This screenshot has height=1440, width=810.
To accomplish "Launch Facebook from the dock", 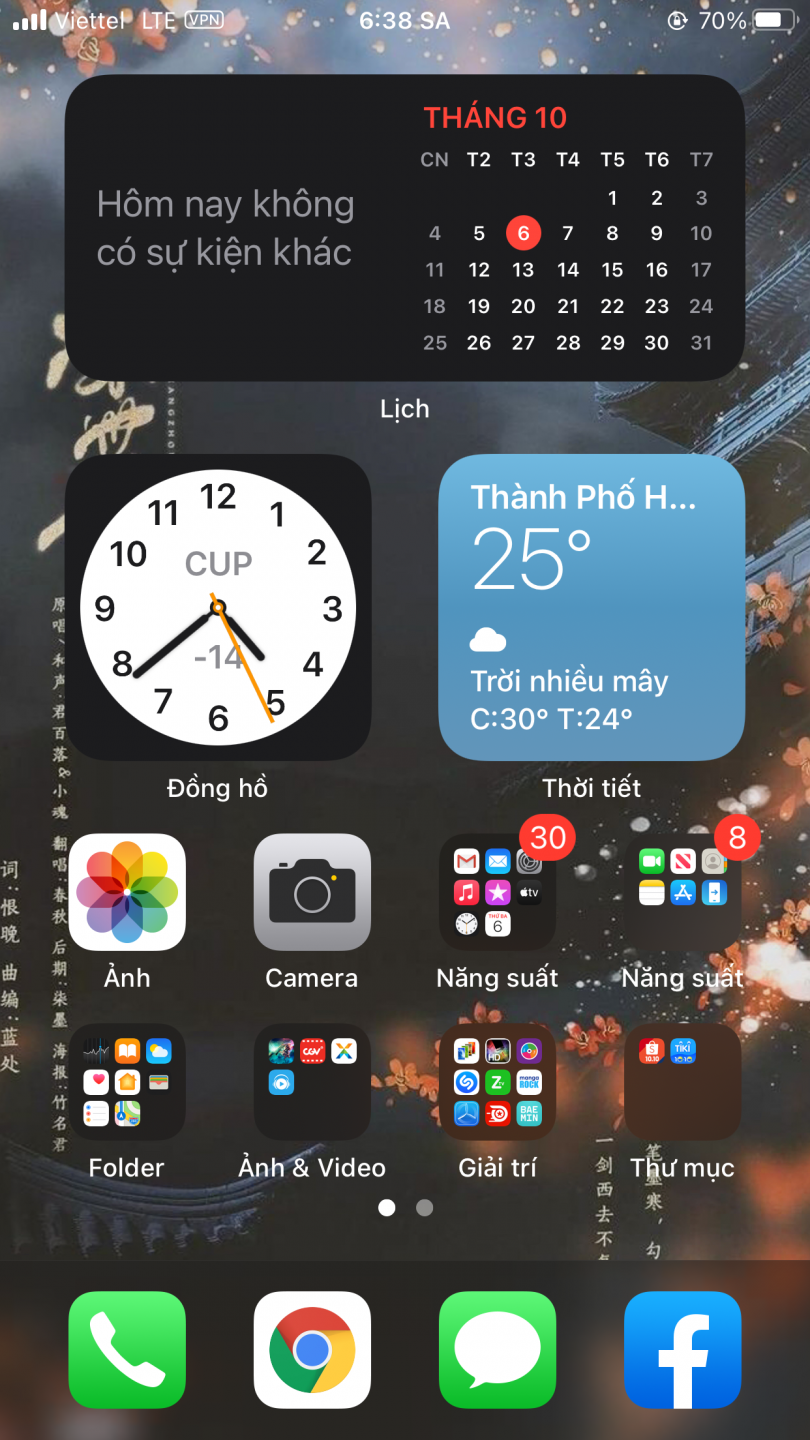I will coord(683,1349).
